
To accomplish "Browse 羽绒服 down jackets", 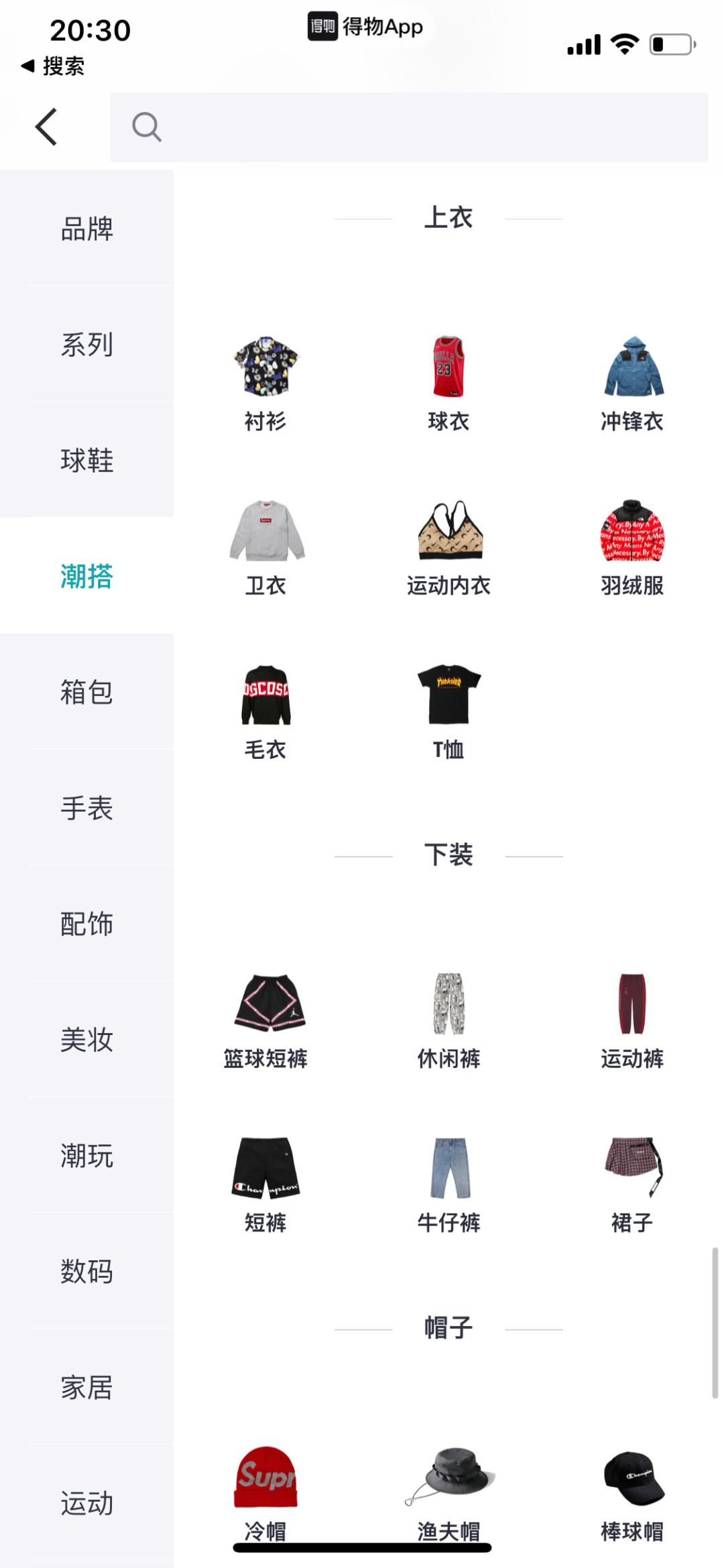I will 632,546.
